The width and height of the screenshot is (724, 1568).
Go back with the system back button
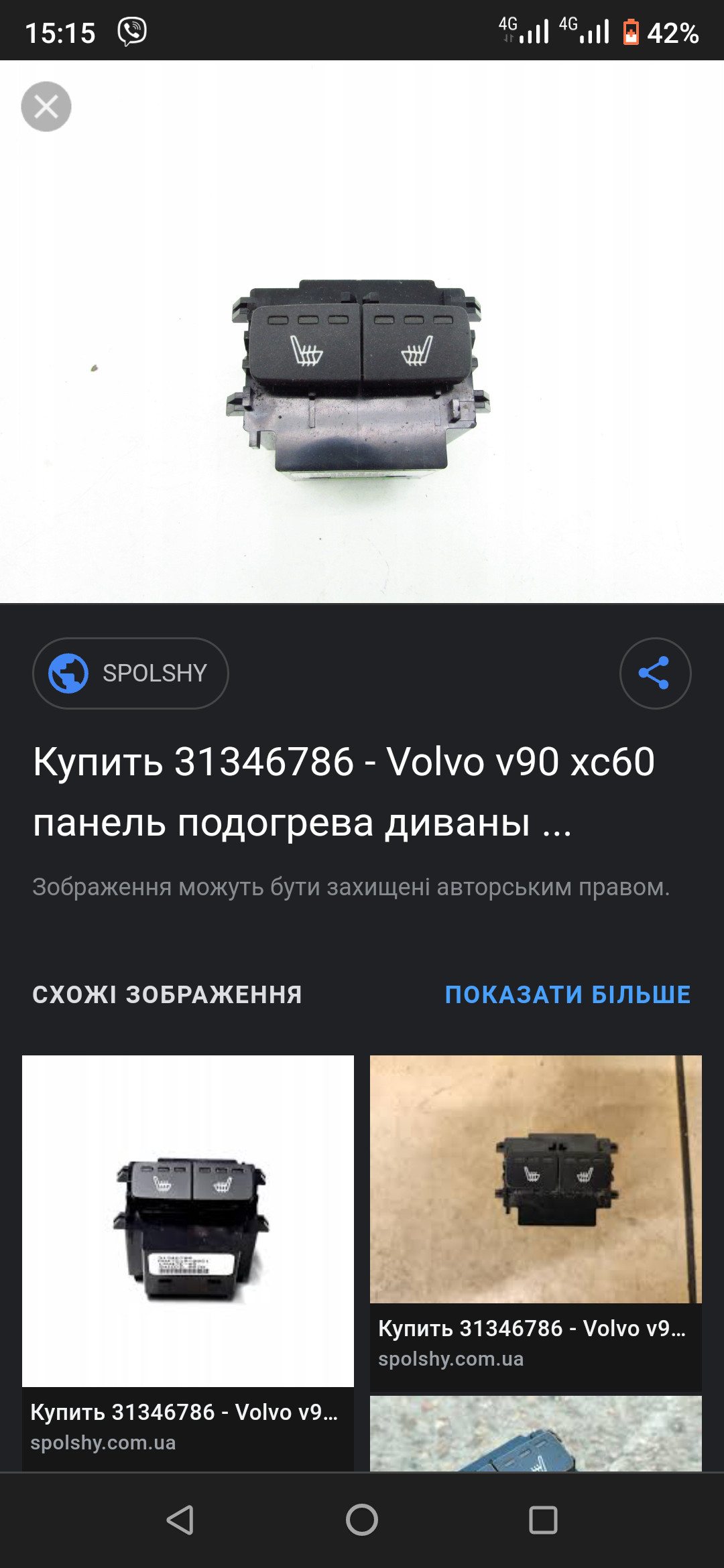[x=180, y=1520]
